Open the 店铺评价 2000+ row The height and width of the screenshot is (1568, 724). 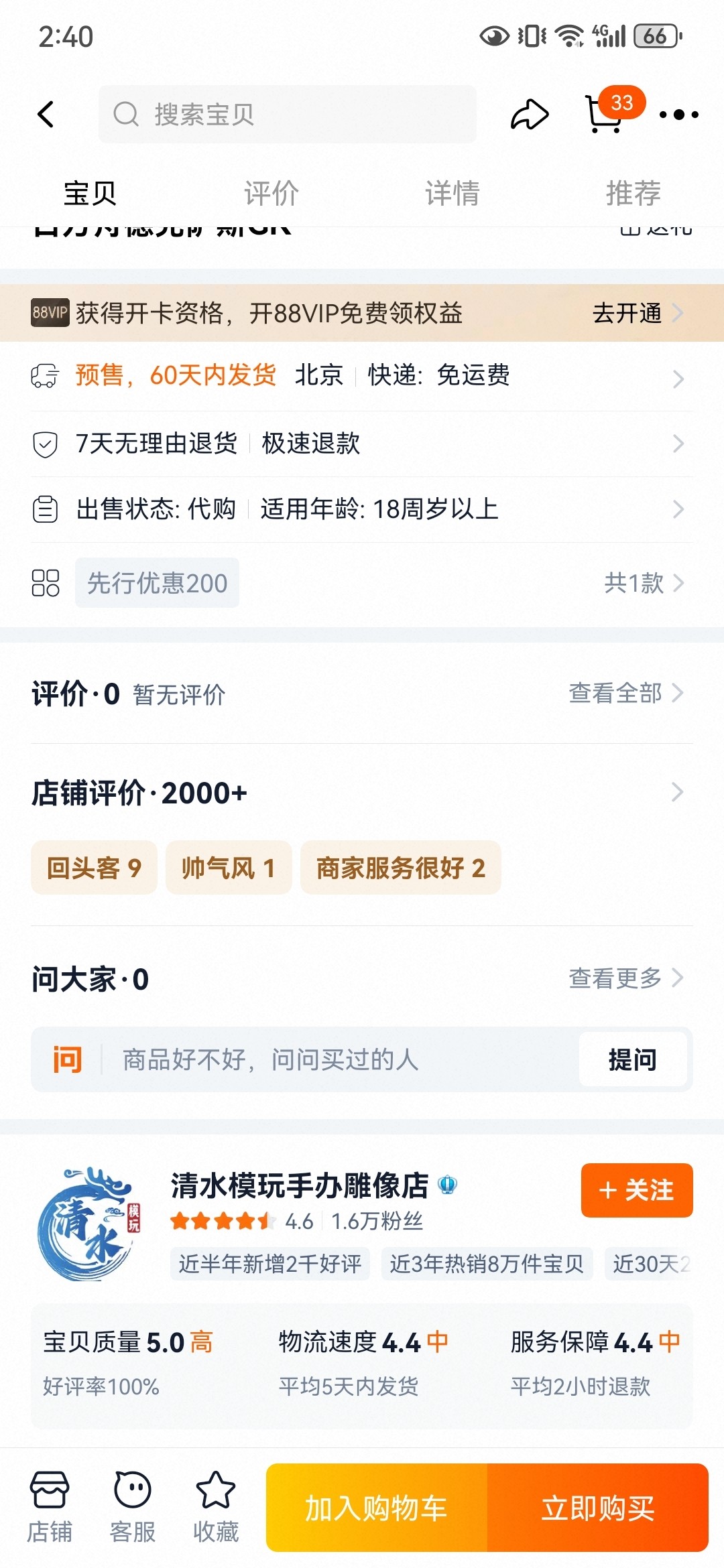pyautogui.click(x=362, y=793)
